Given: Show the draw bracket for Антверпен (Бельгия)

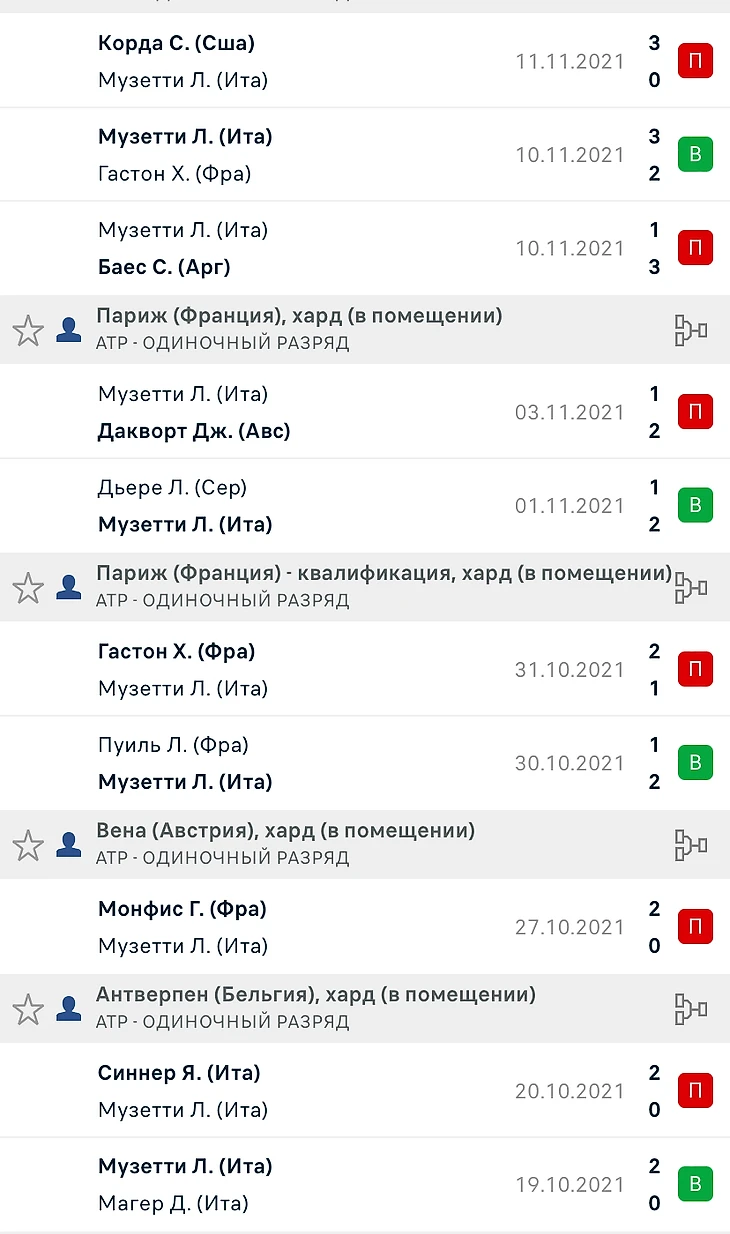Looking at the screenshot, I should coord(691,1009).
